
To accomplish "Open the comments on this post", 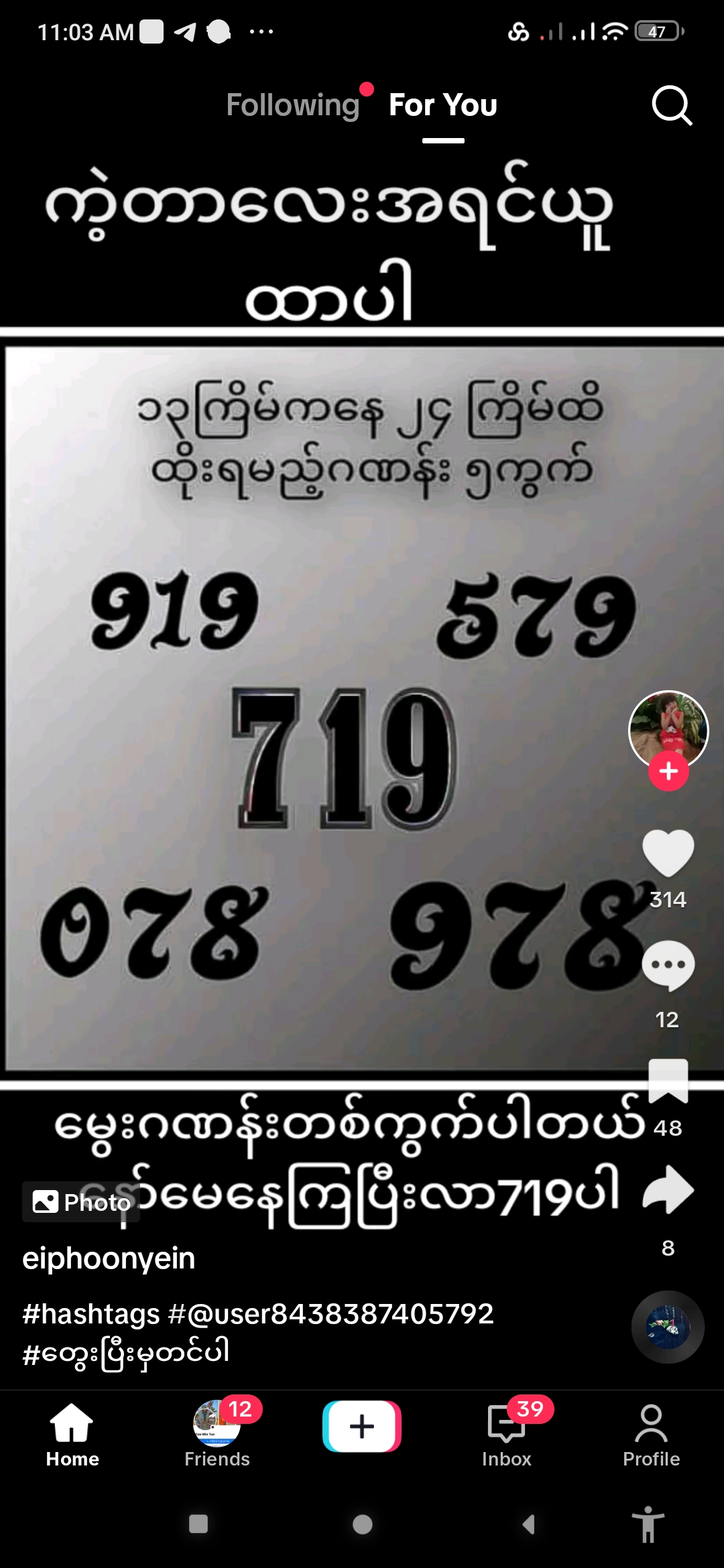I will pos(668,966).
